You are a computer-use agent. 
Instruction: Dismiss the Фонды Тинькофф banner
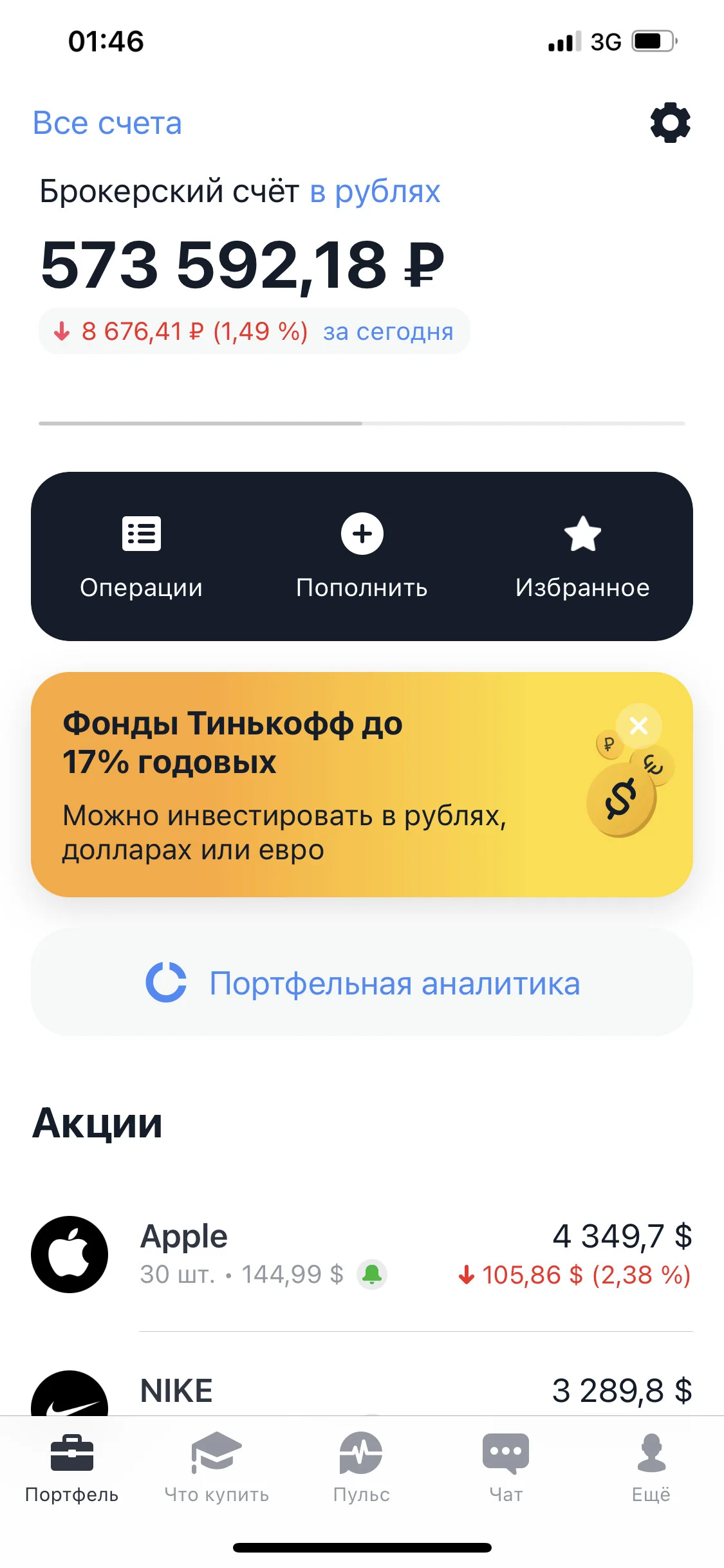point(638,726)
